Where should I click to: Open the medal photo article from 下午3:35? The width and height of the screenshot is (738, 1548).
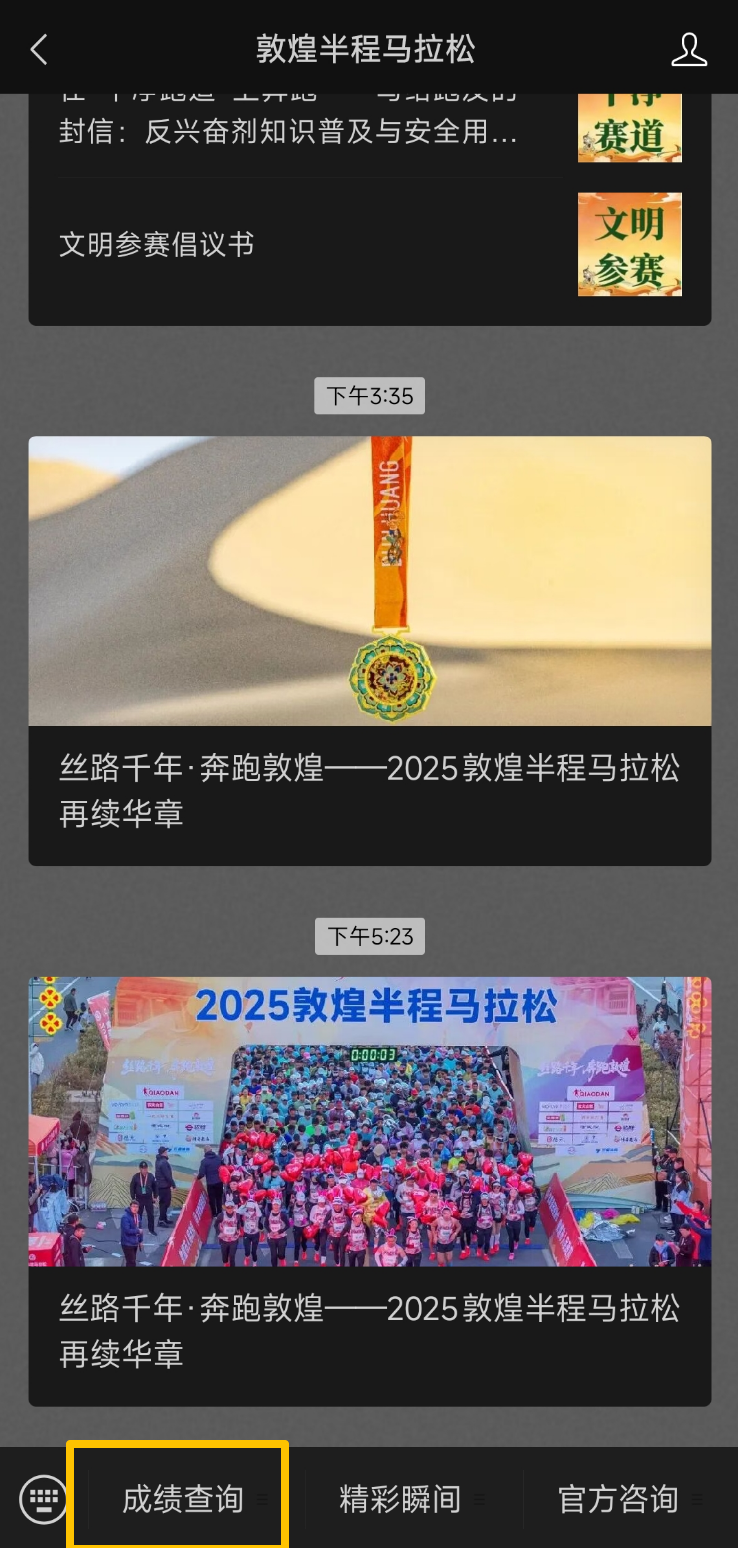(x=369, y=650)
